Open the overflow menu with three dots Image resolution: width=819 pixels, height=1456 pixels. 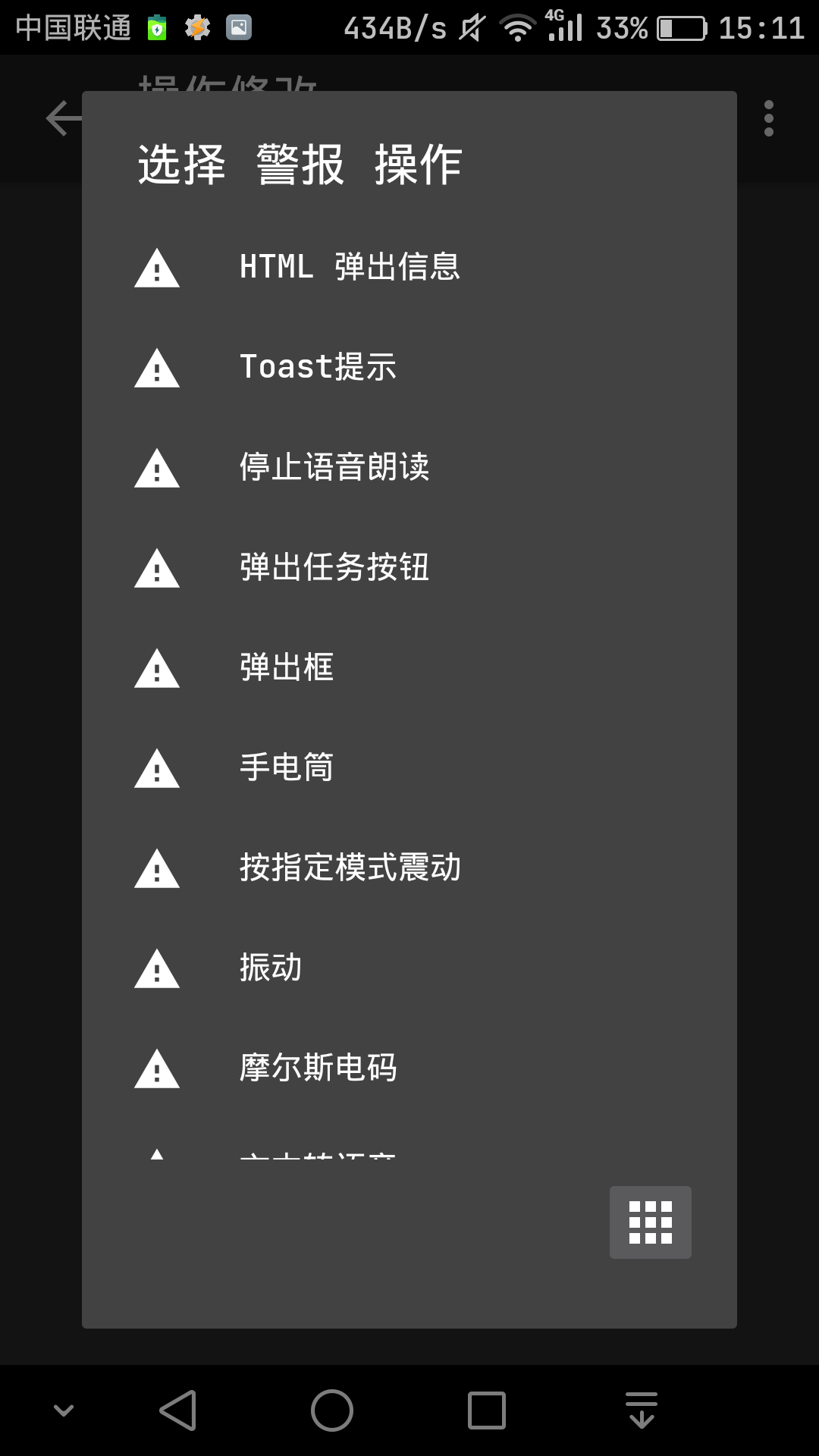767,118
